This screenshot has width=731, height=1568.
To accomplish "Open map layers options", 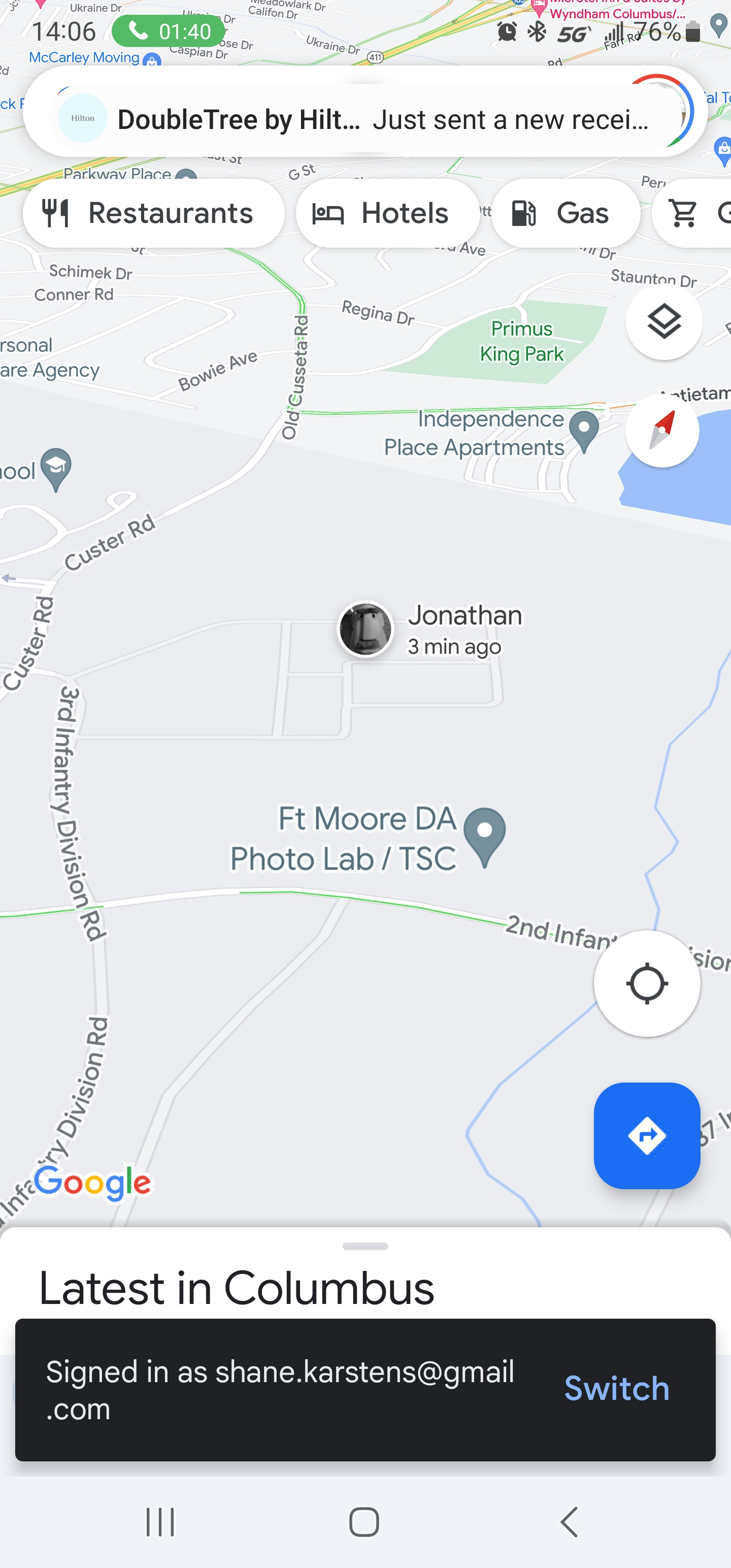I will 663,321.
